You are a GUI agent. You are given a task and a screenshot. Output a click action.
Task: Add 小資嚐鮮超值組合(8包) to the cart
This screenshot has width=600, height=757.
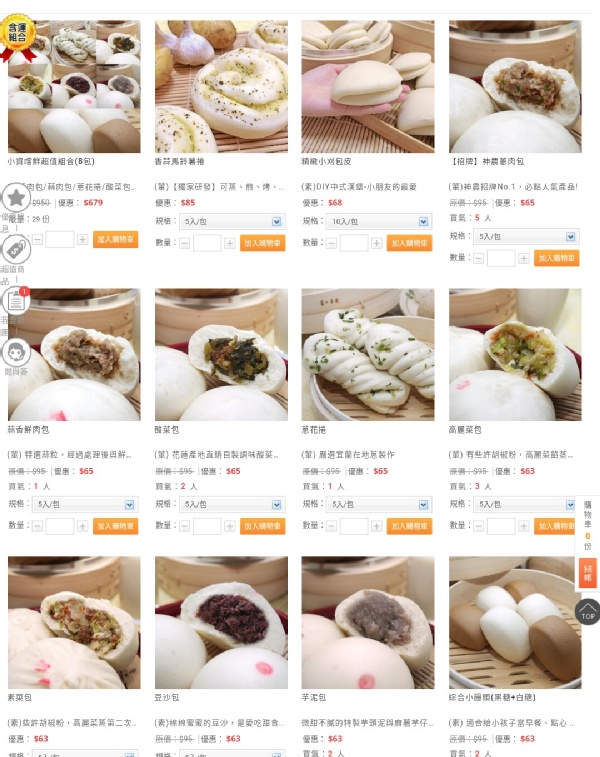coord(116,240)
